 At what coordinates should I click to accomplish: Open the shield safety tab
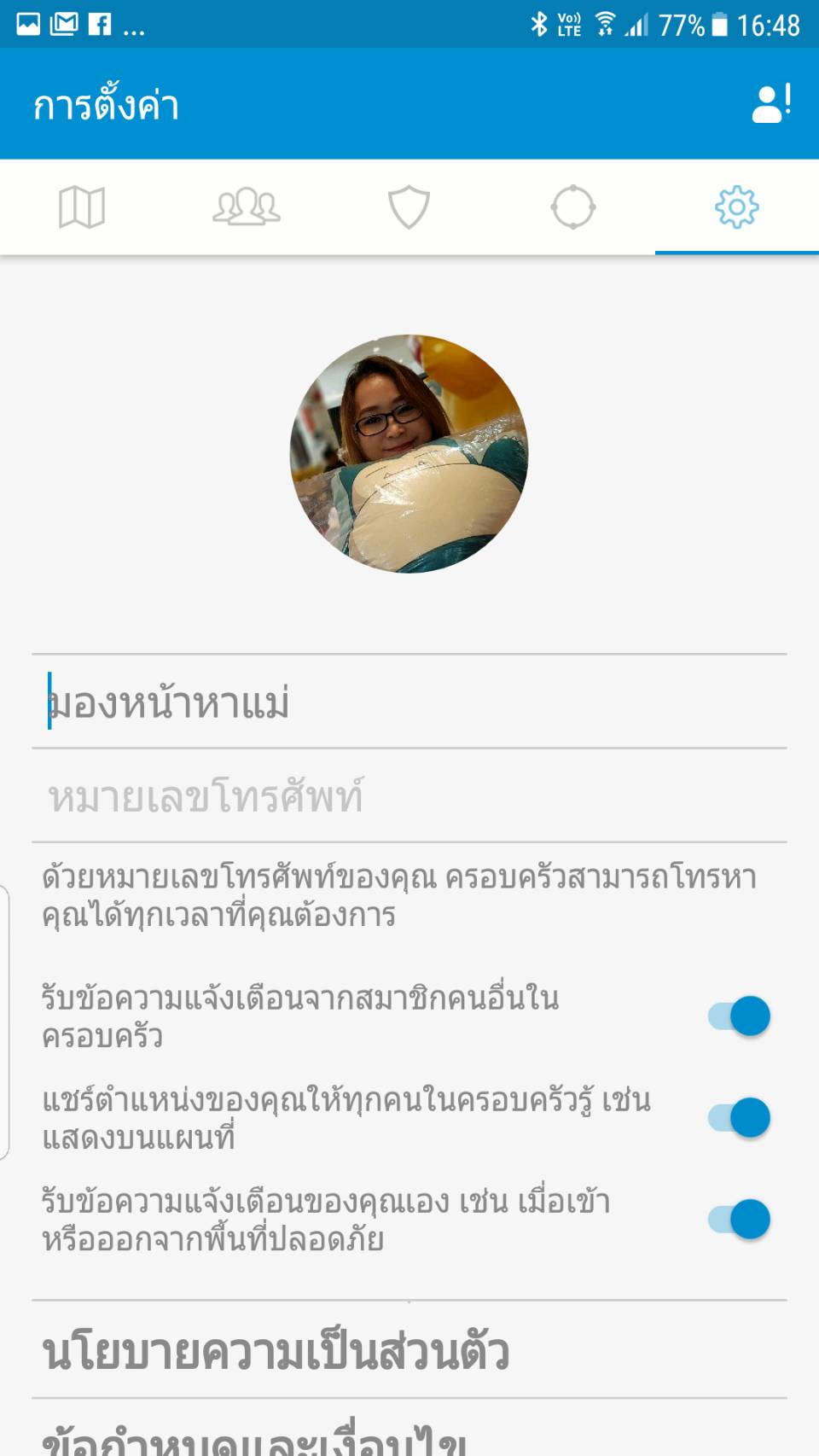(409, 207)
